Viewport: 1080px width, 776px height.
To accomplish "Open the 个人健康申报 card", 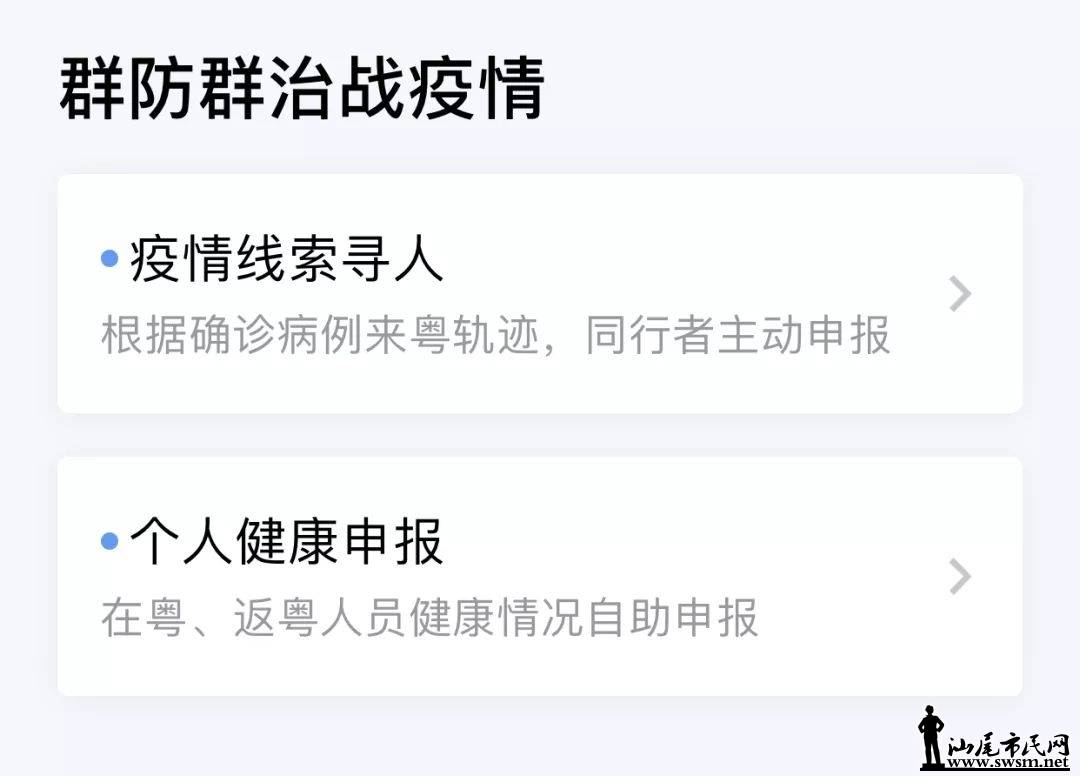I will pyautogui.click(x=540, y=576).
